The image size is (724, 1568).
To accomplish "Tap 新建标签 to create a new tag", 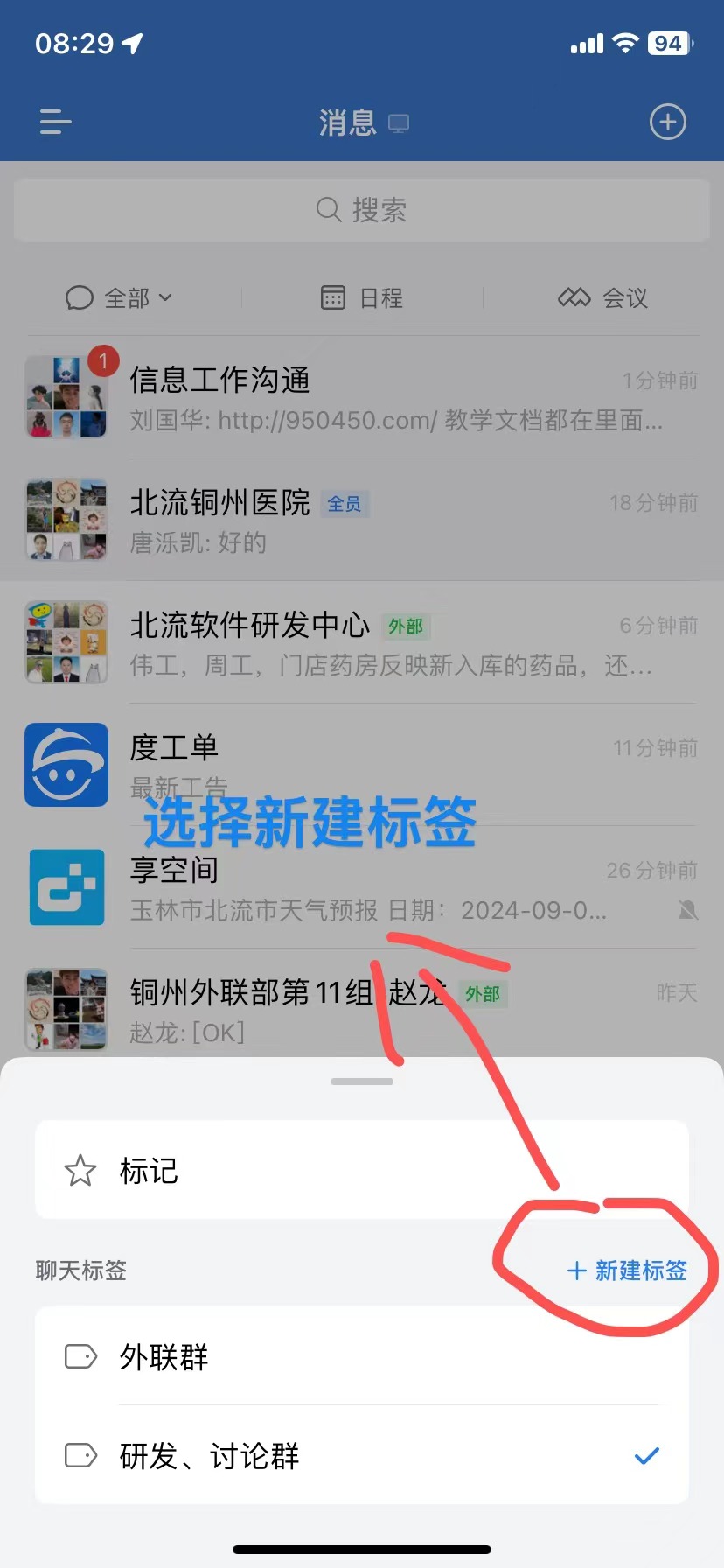I will pos(627,1270).
